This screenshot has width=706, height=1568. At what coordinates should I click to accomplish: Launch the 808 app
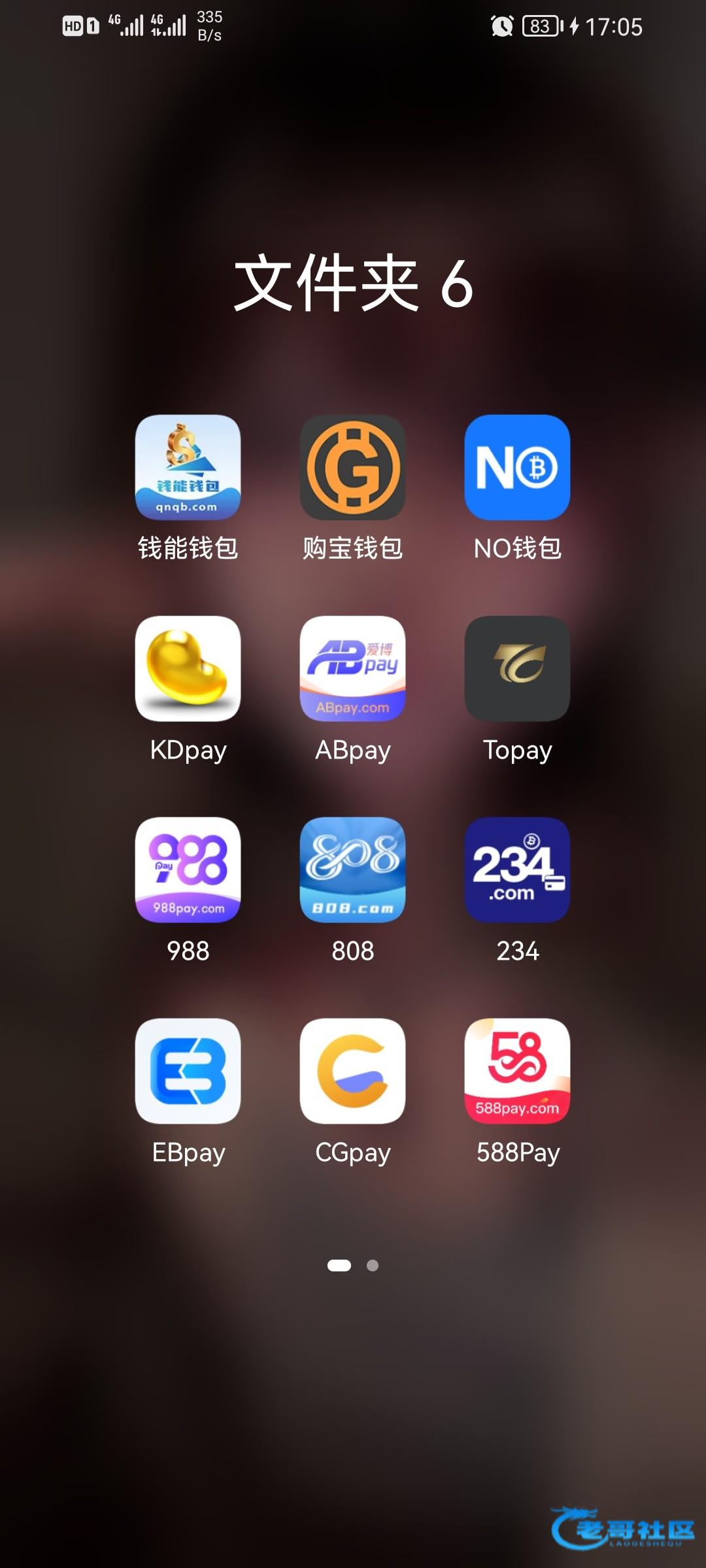pyautogui.click(x=352, y=870)
